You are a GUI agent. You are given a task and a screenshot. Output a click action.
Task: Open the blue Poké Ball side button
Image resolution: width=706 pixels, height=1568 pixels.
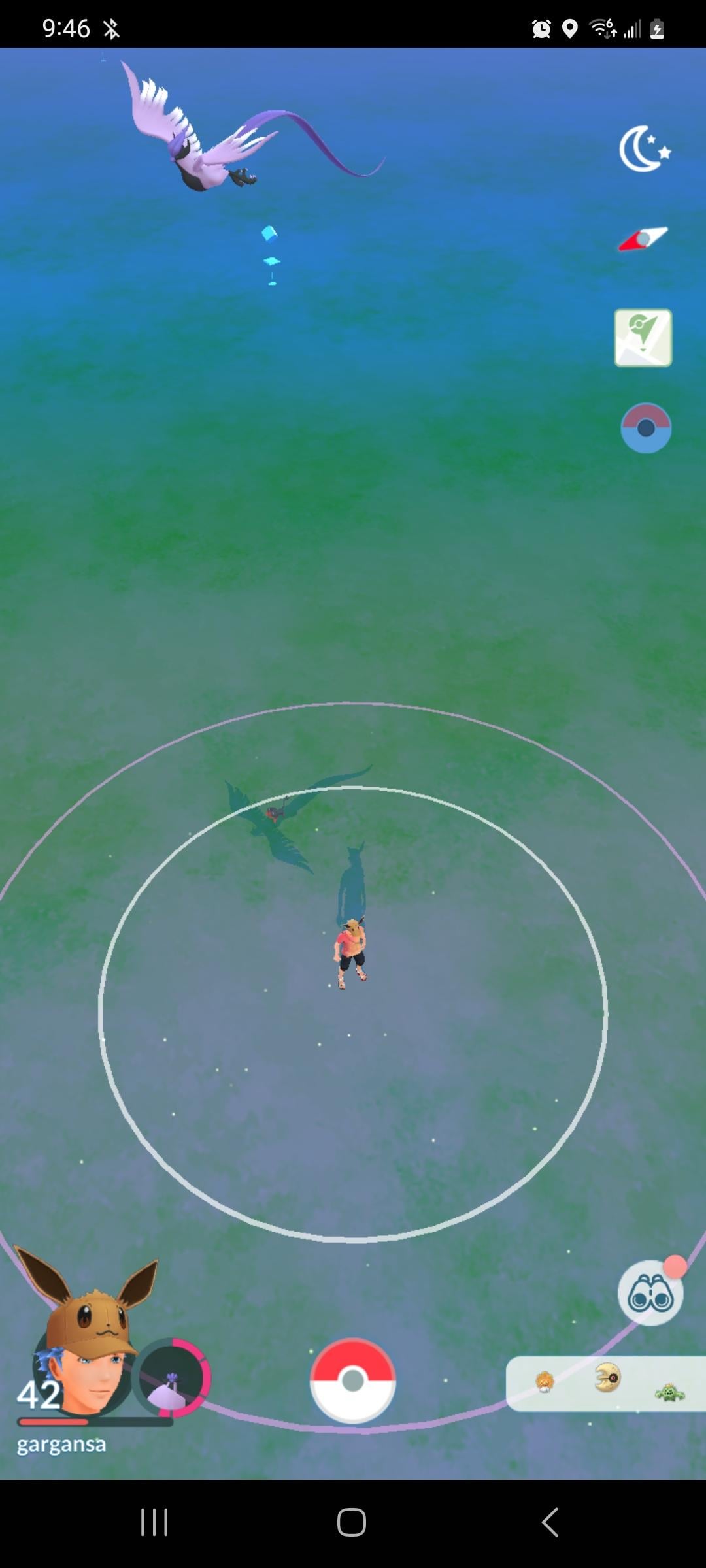point(646,429)
